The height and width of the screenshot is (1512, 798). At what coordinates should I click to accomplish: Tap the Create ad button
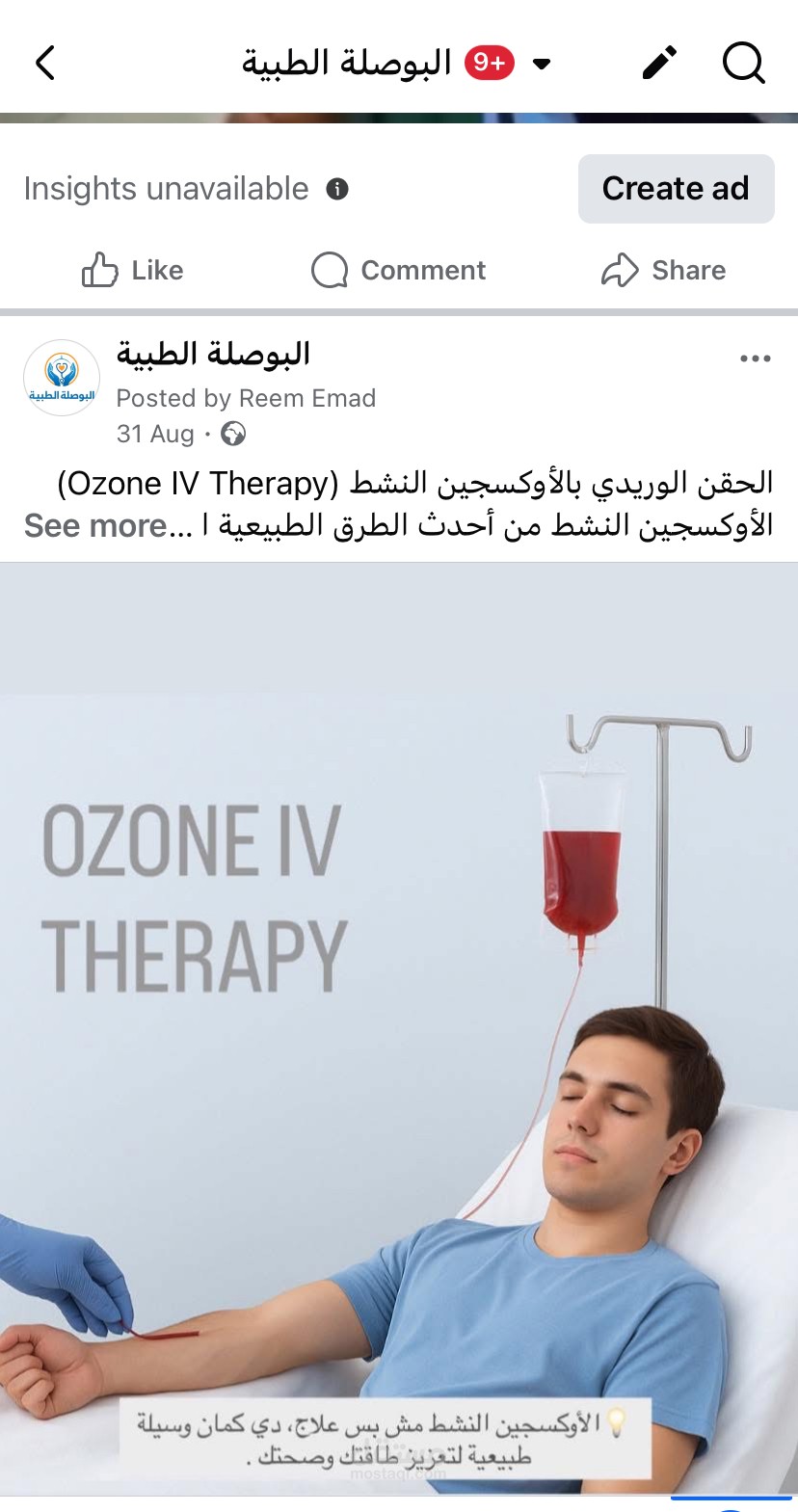click(676, 189)
